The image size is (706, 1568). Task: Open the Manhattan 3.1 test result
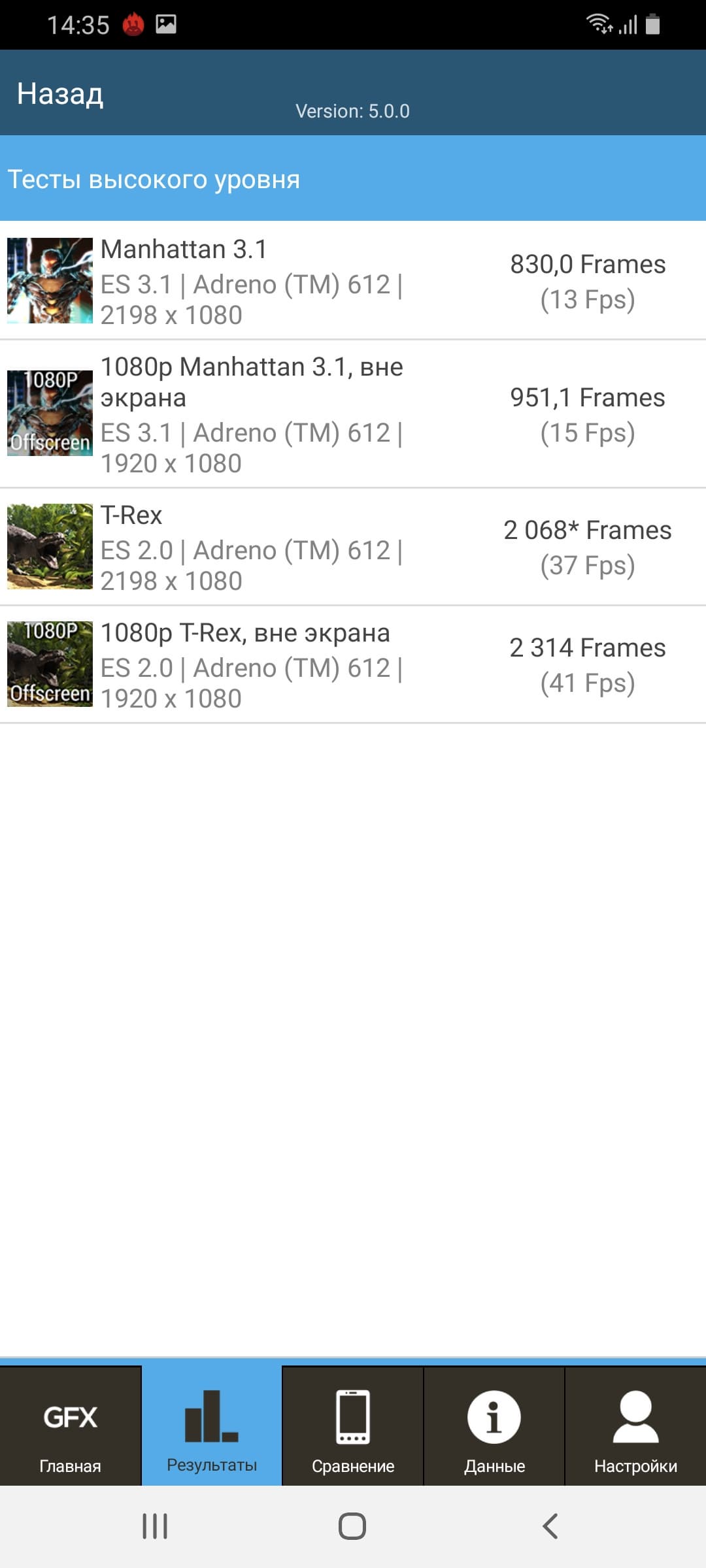coord(353,281)
